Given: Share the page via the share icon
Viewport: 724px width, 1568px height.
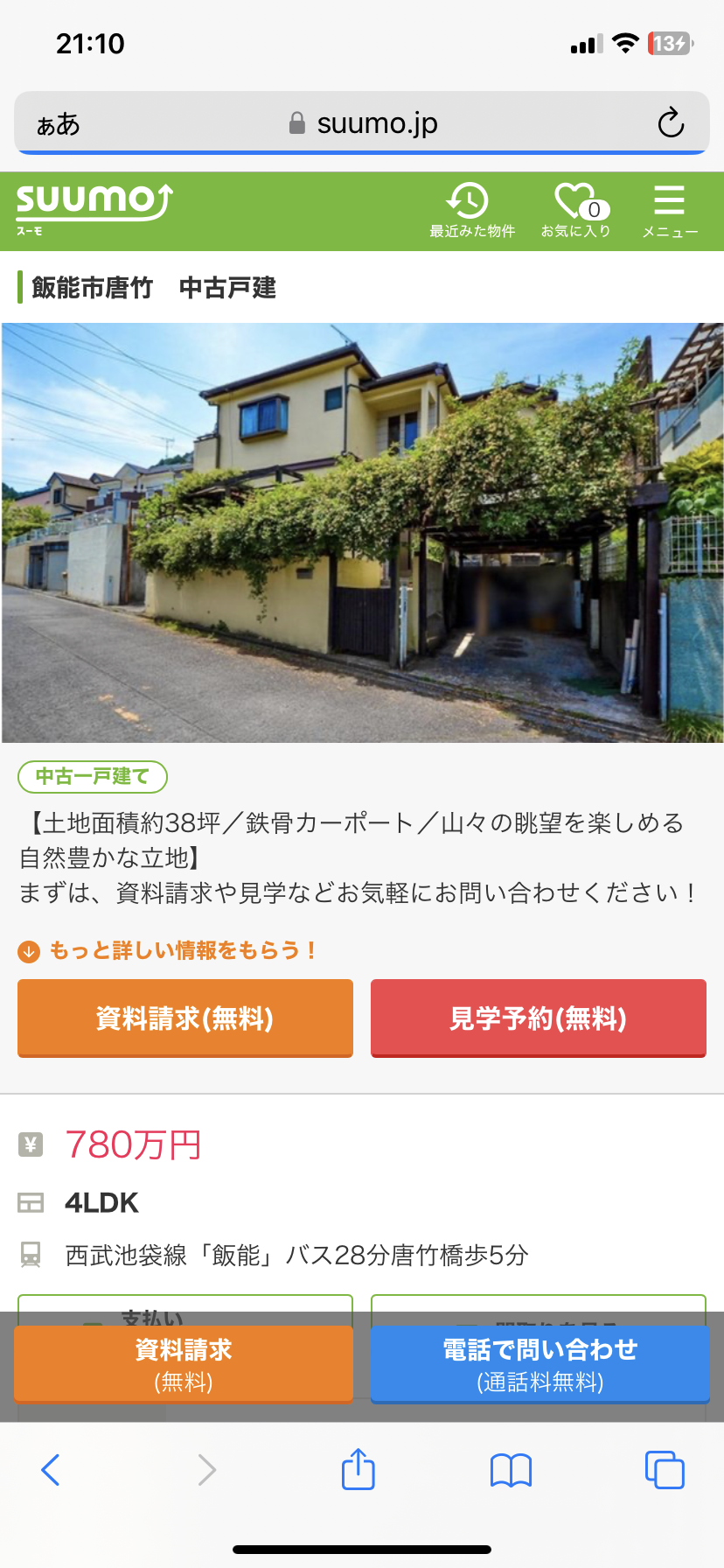Looking at the screenshot, I should pyautogui.click(x=358, y=1470).
